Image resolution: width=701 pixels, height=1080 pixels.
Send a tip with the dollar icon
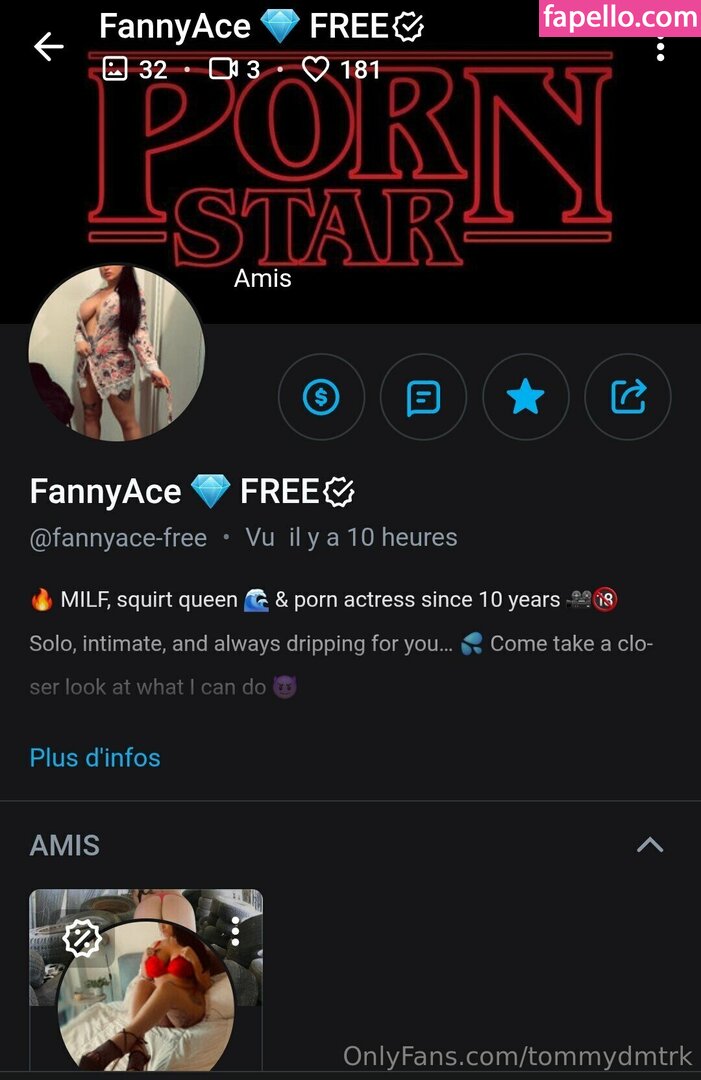coord(321,398)
